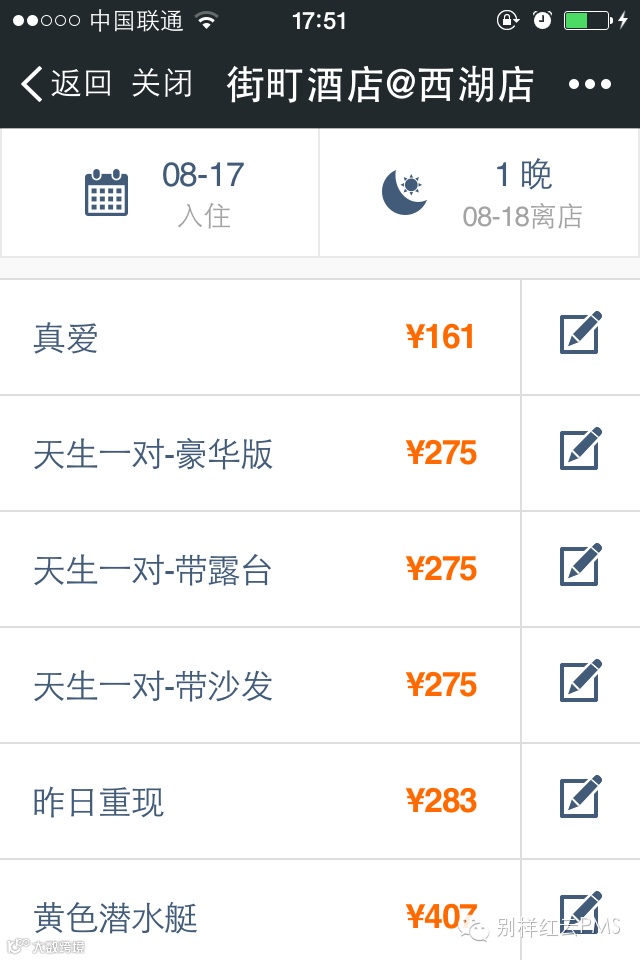
Task: Tap the edit icon for 天生一对-豪华版
Action: (x=581, y=449)
